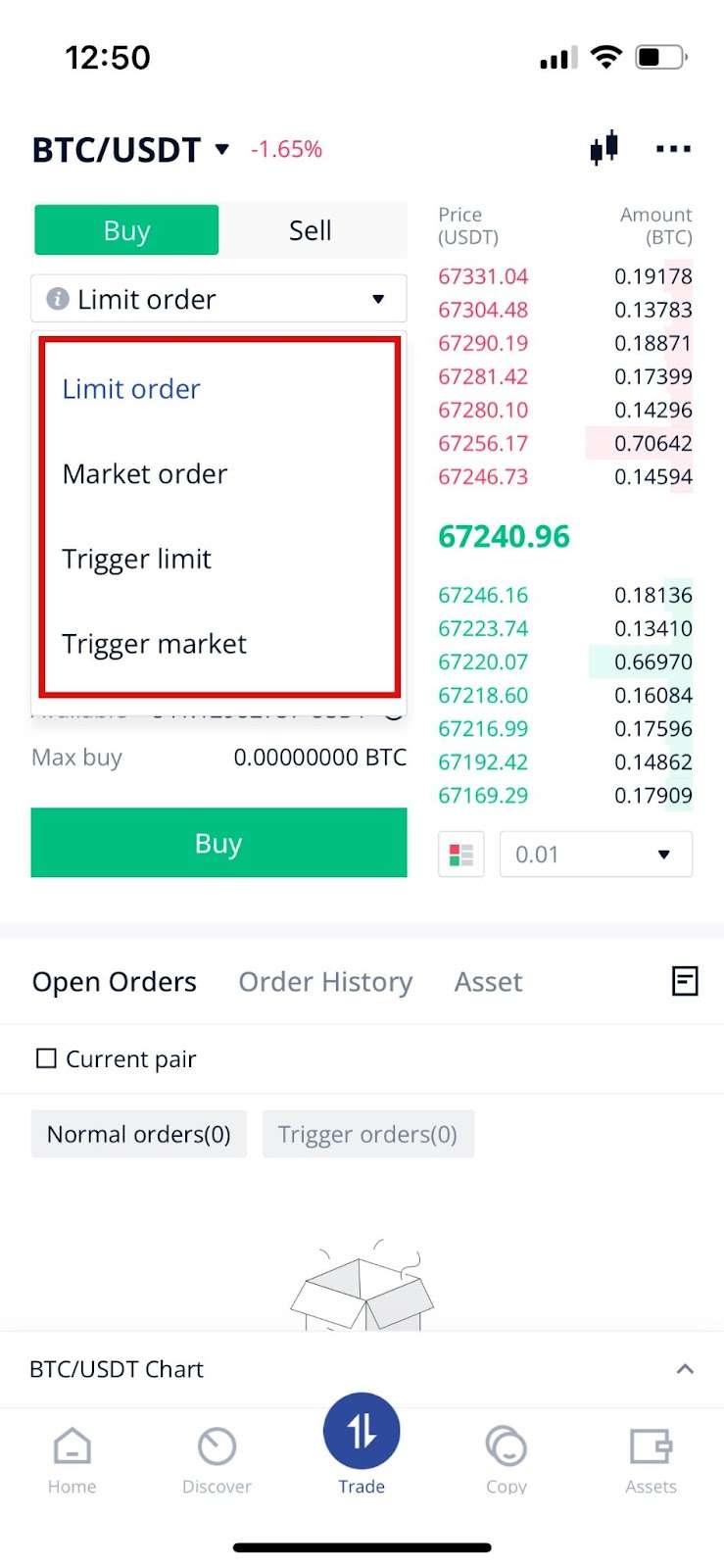724x1568 pixels.
Task: Select the Buy tab
Action: click(x=126, y=230)
